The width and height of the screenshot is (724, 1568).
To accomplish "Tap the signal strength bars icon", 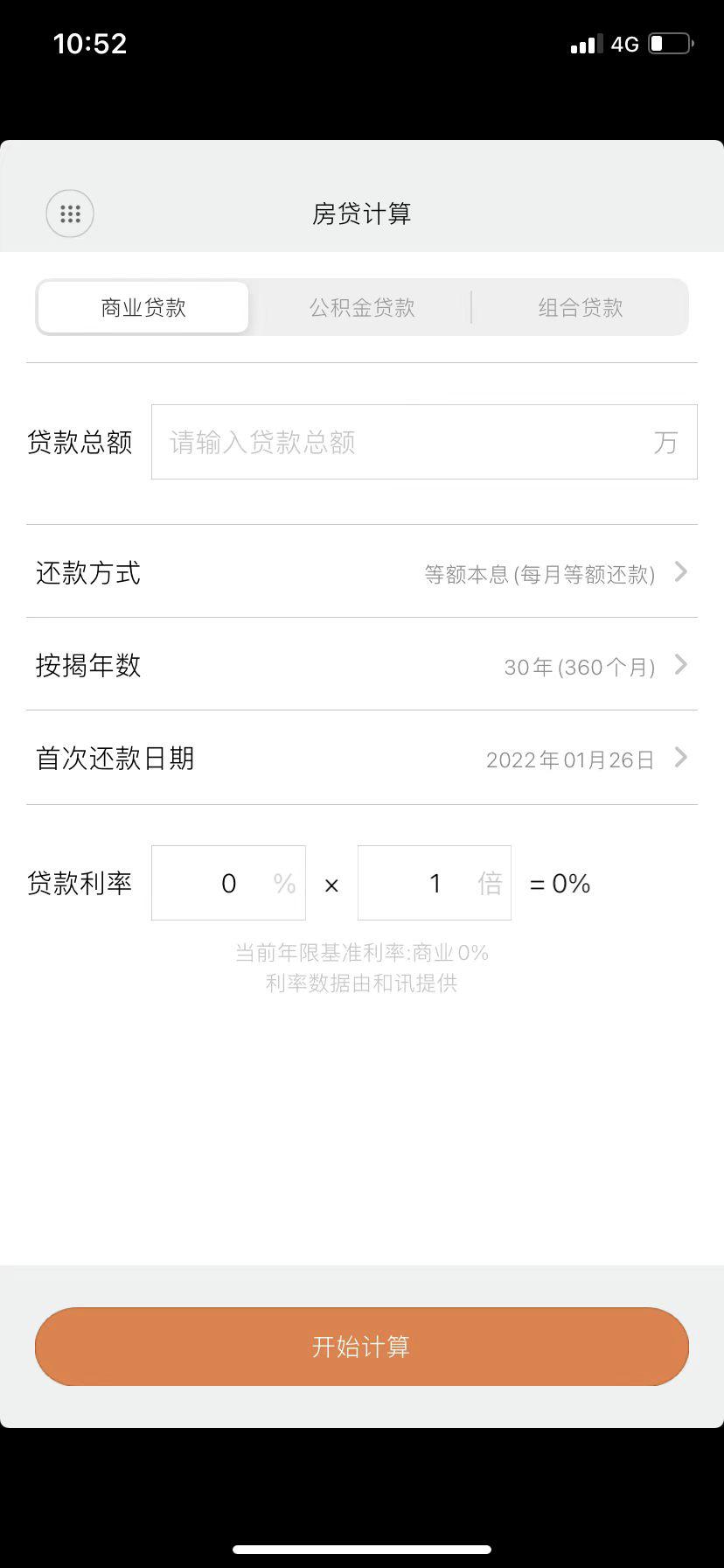I will click(585, 43).
